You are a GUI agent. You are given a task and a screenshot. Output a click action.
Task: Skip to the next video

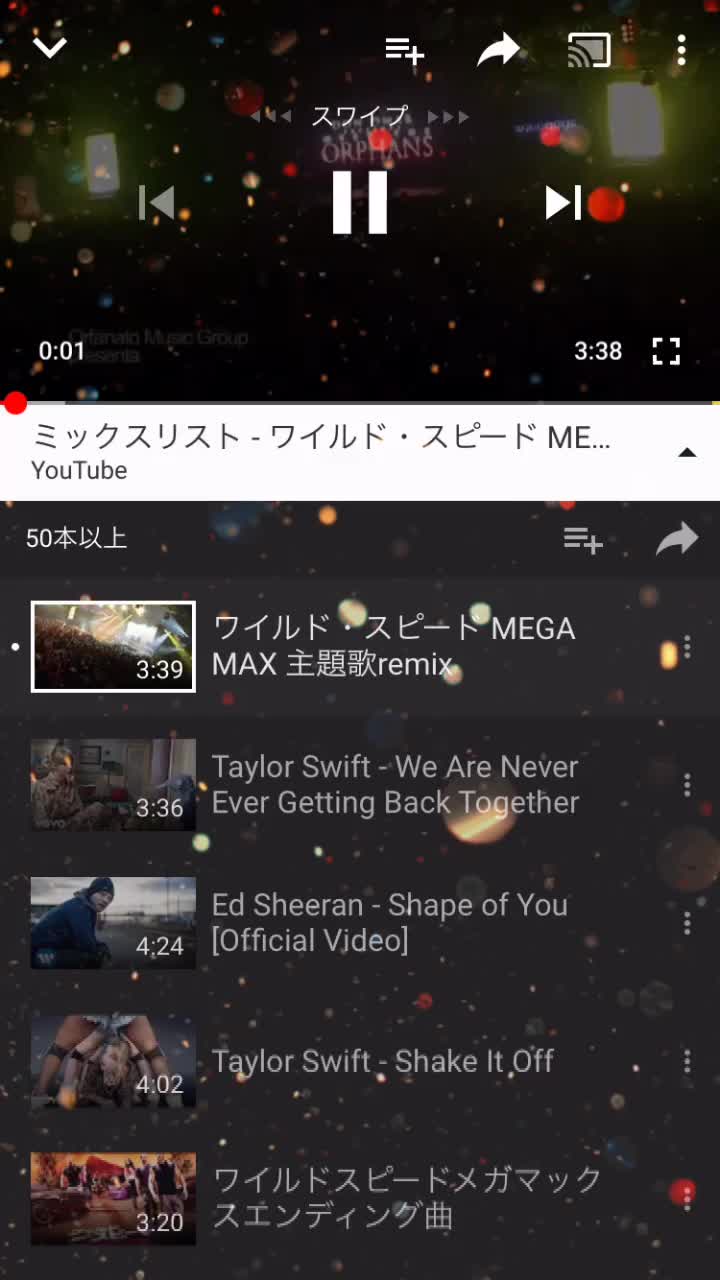563,203
